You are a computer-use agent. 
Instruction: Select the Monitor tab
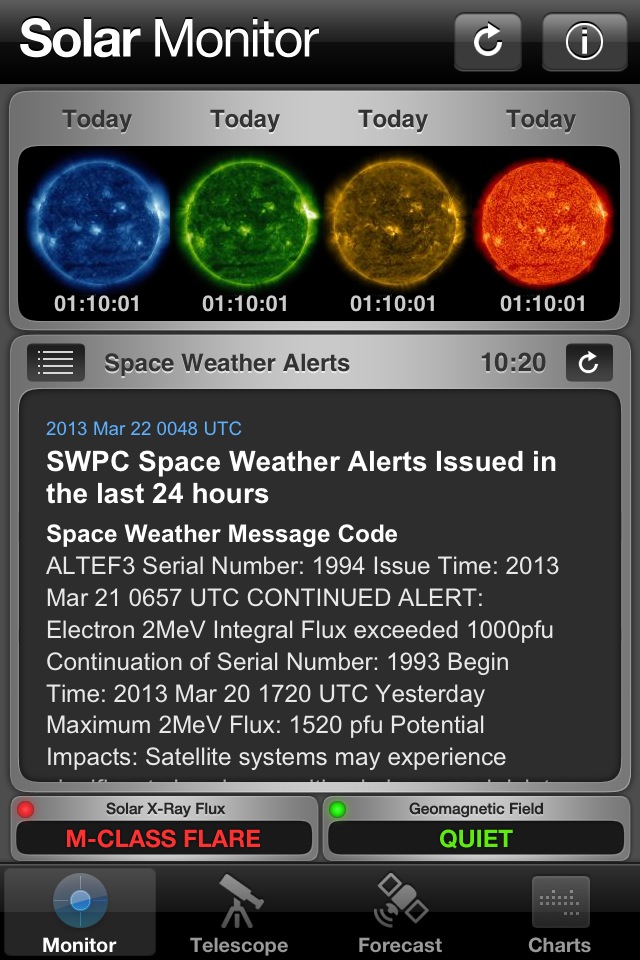80,913
